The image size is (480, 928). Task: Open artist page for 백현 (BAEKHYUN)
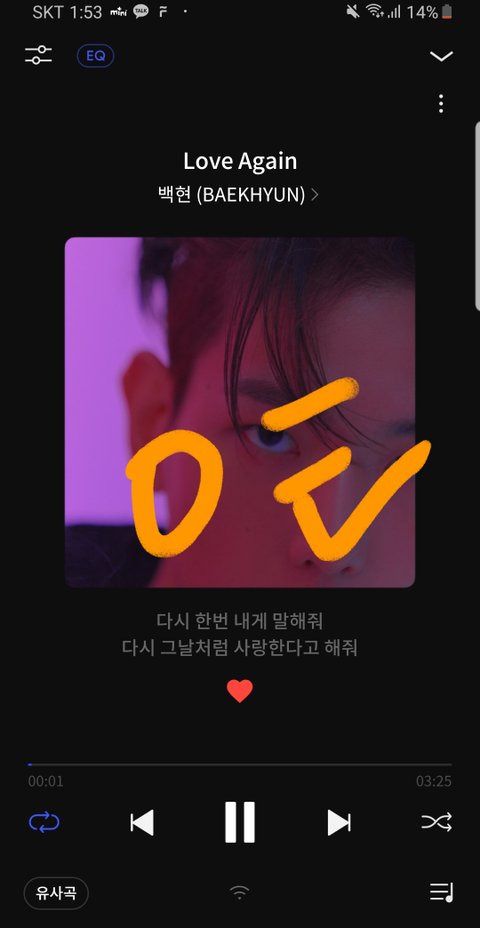239,194
